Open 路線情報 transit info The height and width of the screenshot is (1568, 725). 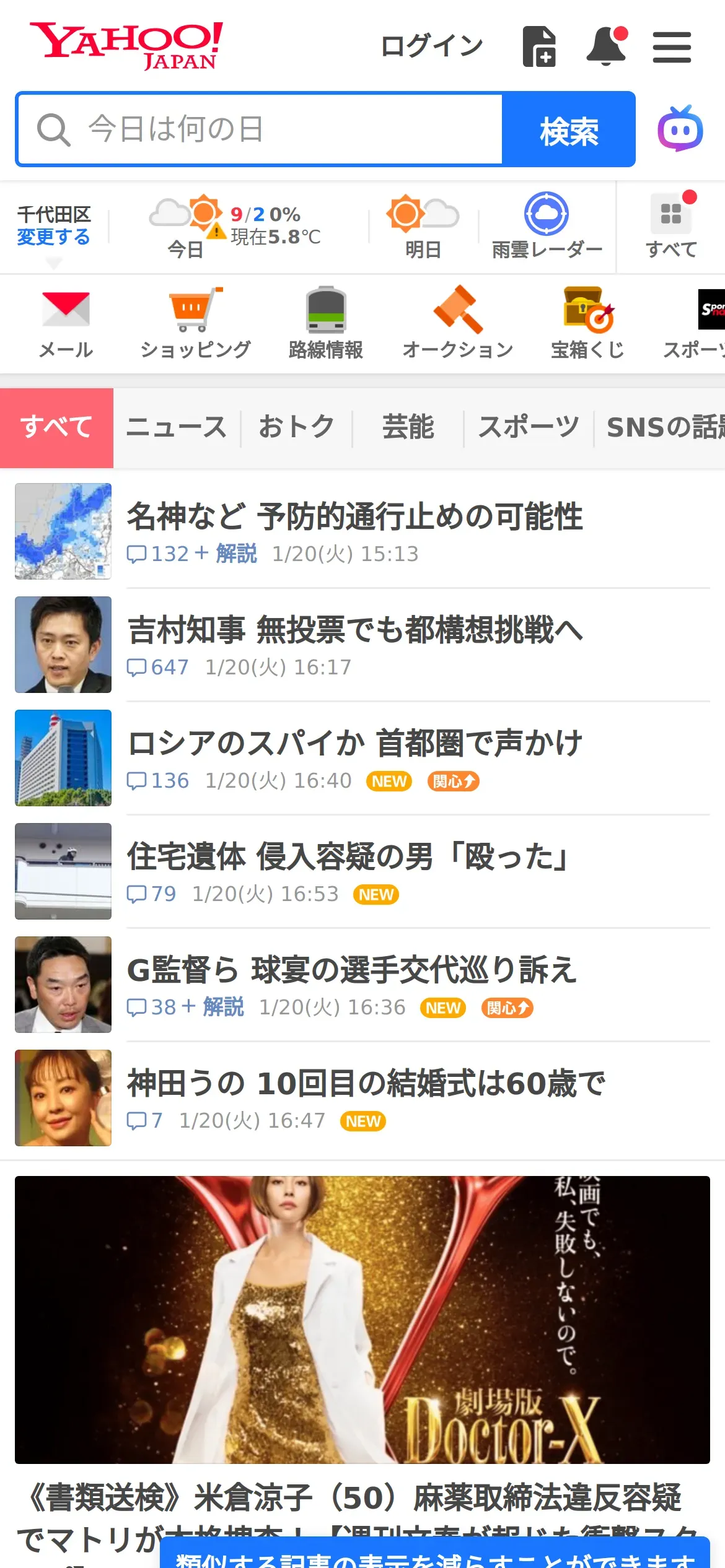(x=326, y=323)
